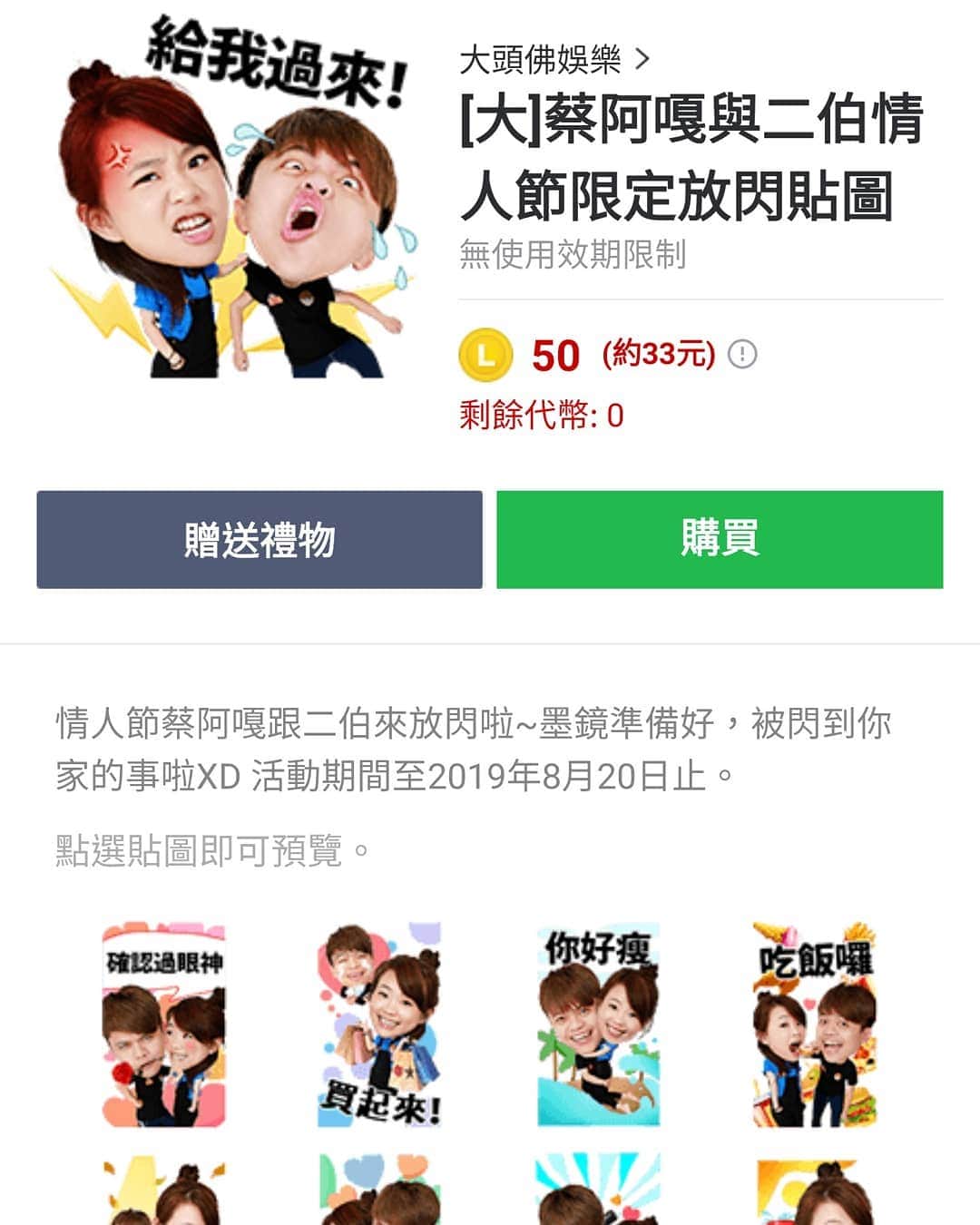Viewport: 980px width, 1225px height.
Task: Open the coin price info icon
Action: [742, 354]
